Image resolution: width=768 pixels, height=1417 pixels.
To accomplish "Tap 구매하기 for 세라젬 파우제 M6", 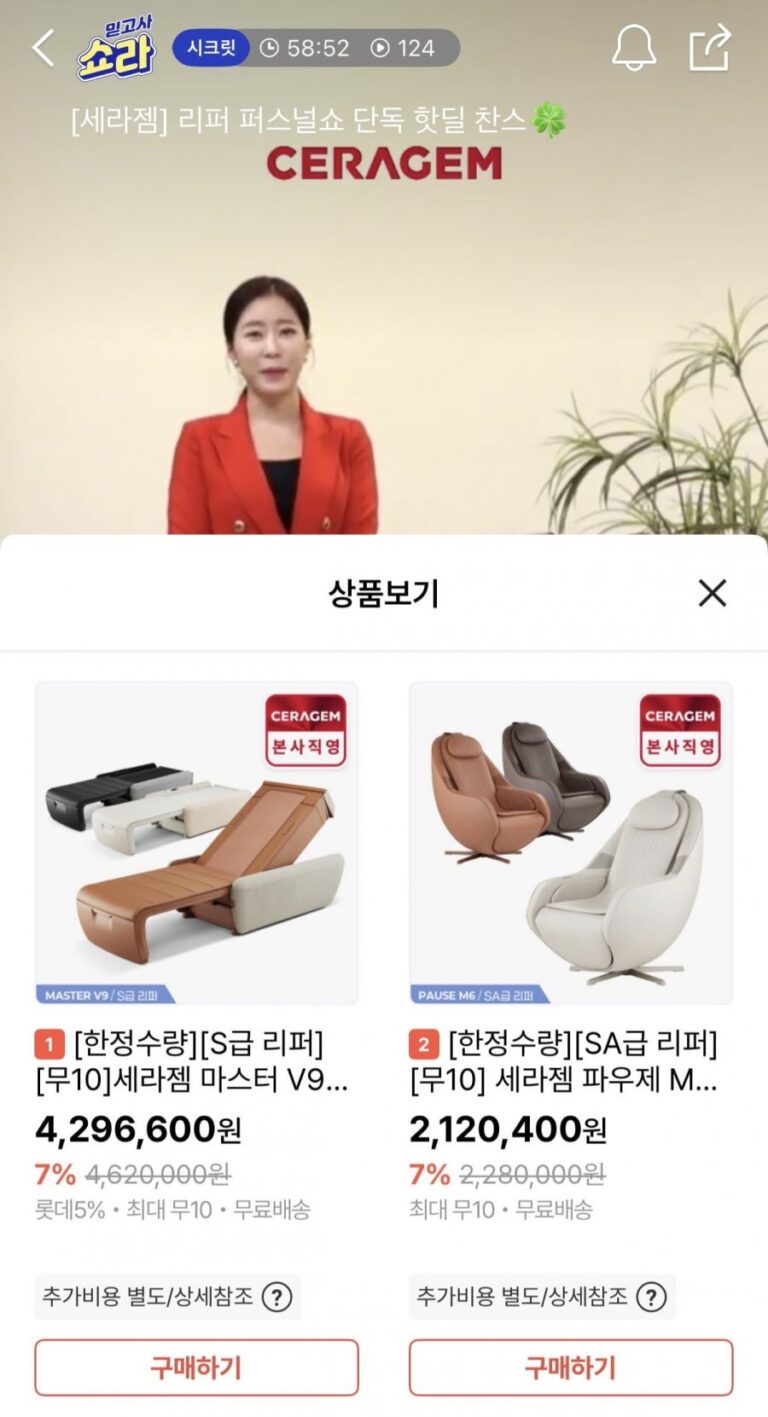I will [x=571, y=1367].
